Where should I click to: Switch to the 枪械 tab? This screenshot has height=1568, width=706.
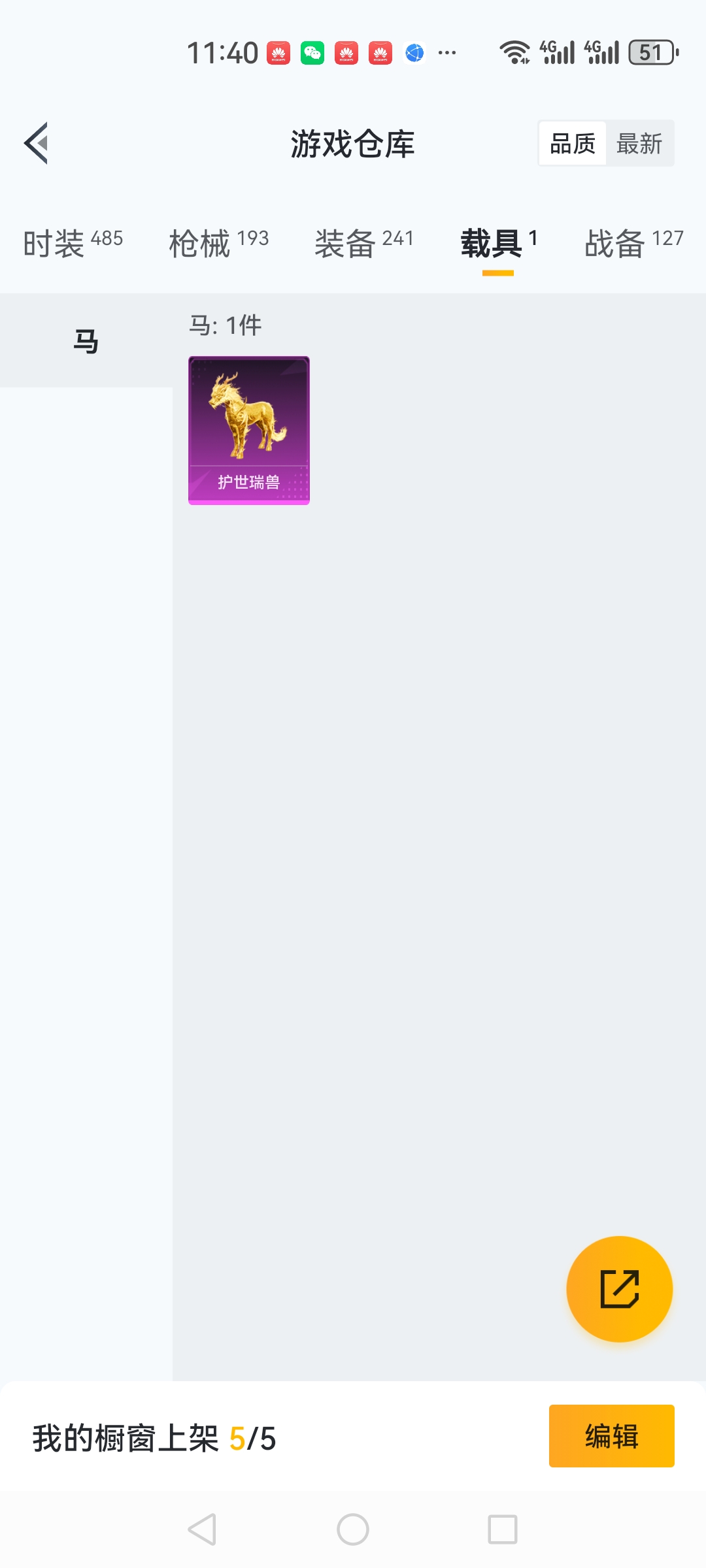click(x=218, y=243)
